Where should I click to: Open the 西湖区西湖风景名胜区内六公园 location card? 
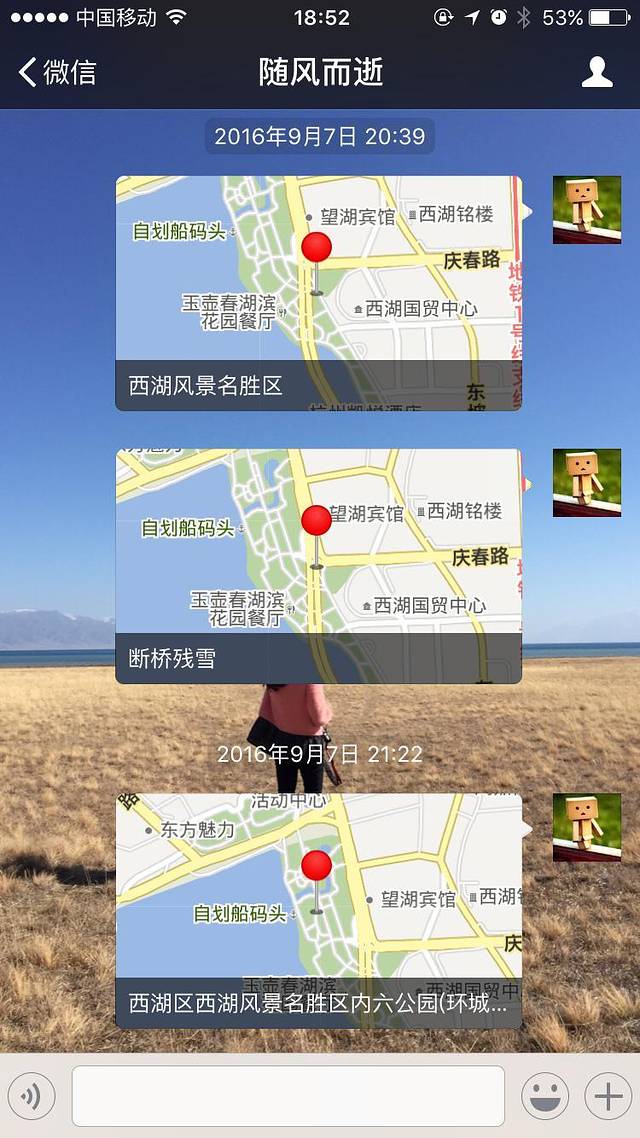coord(319,911)
